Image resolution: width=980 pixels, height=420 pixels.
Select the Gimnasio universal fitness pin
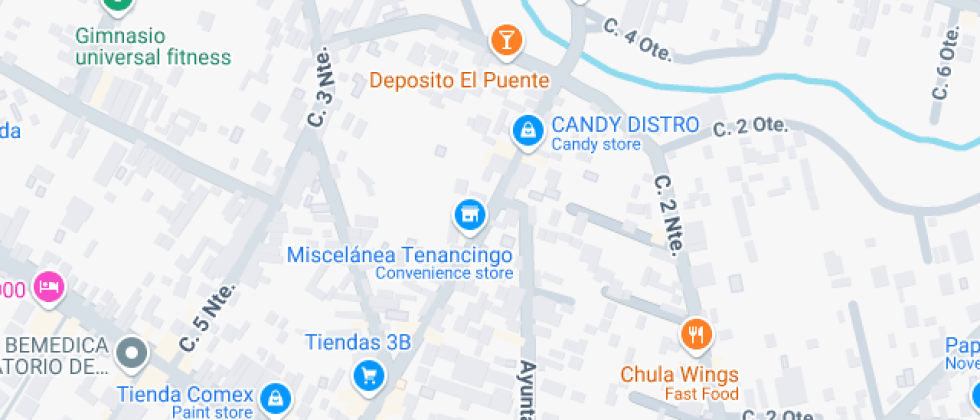point(118,5)
